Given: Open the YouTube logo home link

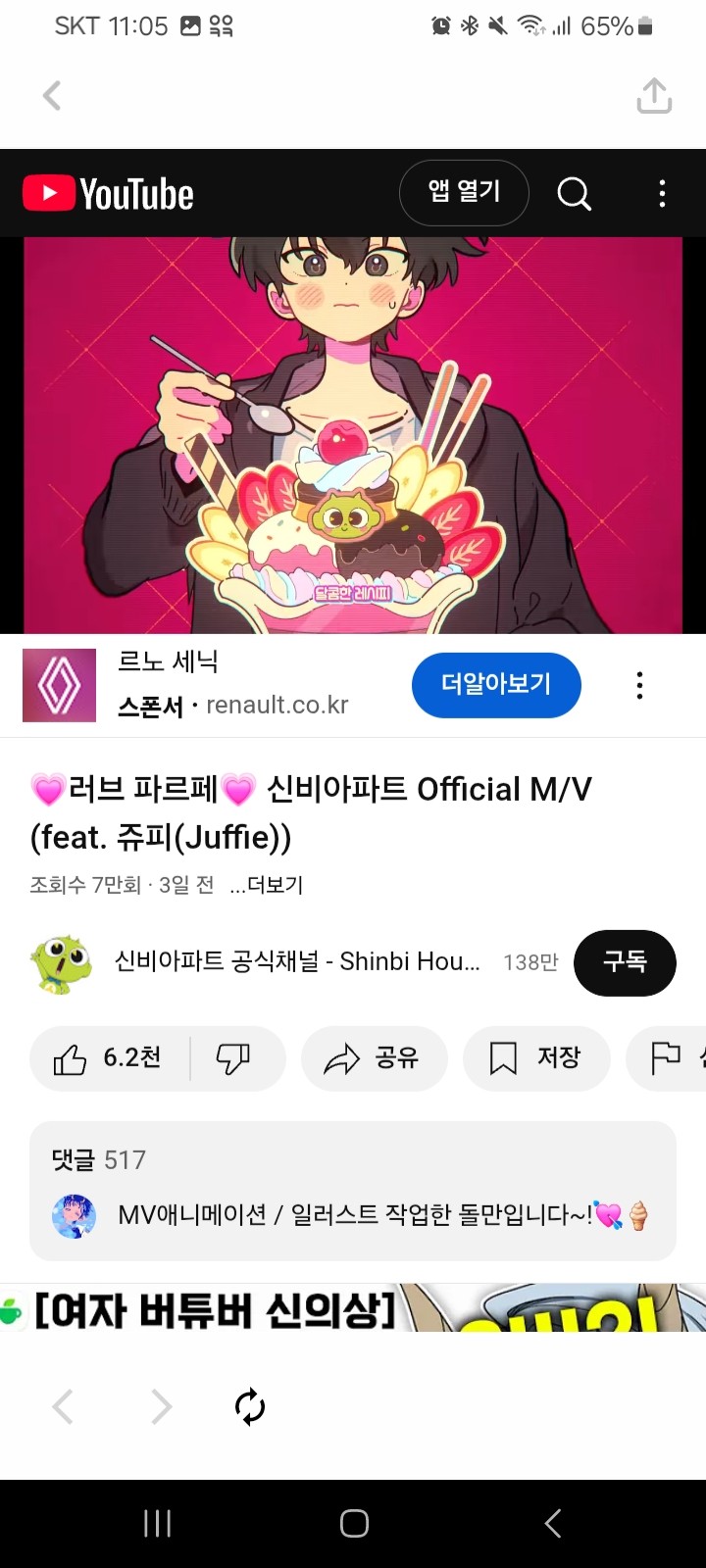Looking at the screenshot, I should pyautogui.click(x=109, y=194).
